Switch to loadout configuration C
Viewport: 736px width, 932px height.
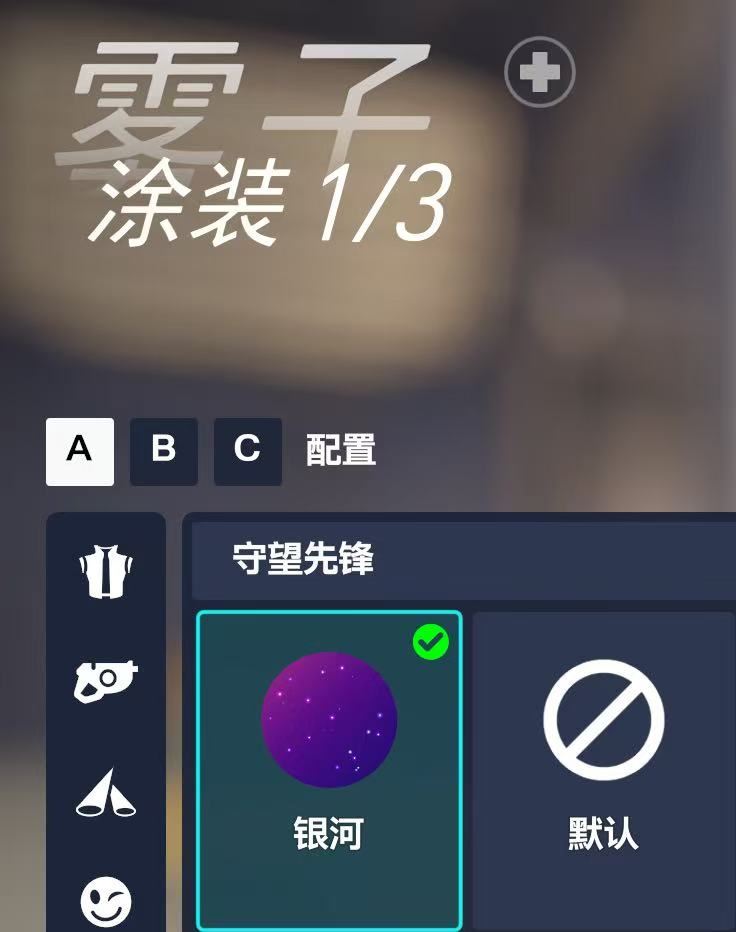coord(247,451)
